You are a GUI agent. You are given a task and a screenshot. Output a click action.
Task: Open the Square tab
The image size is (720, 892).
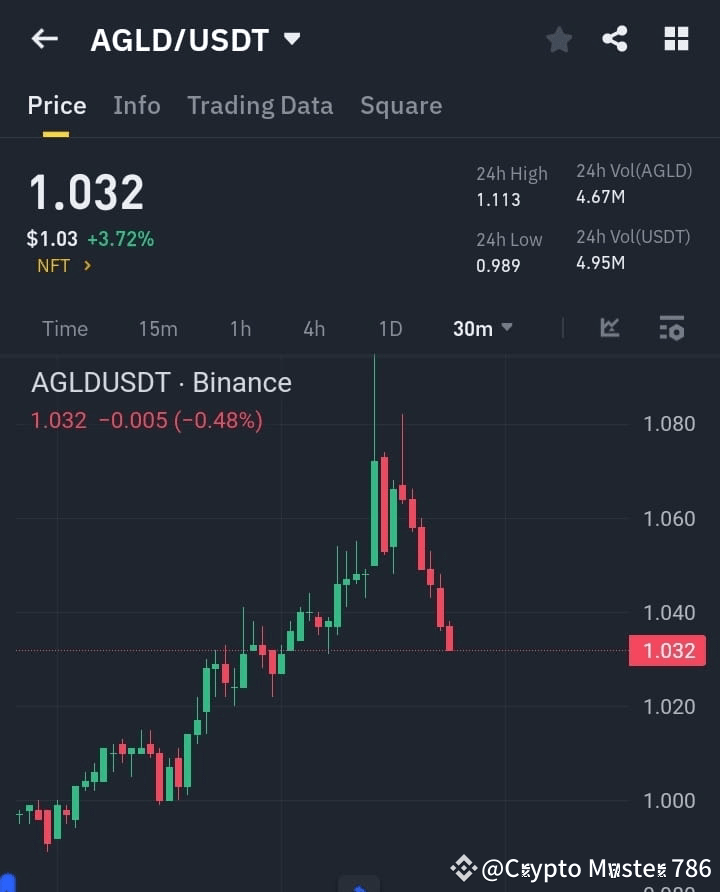coord(401,105)
